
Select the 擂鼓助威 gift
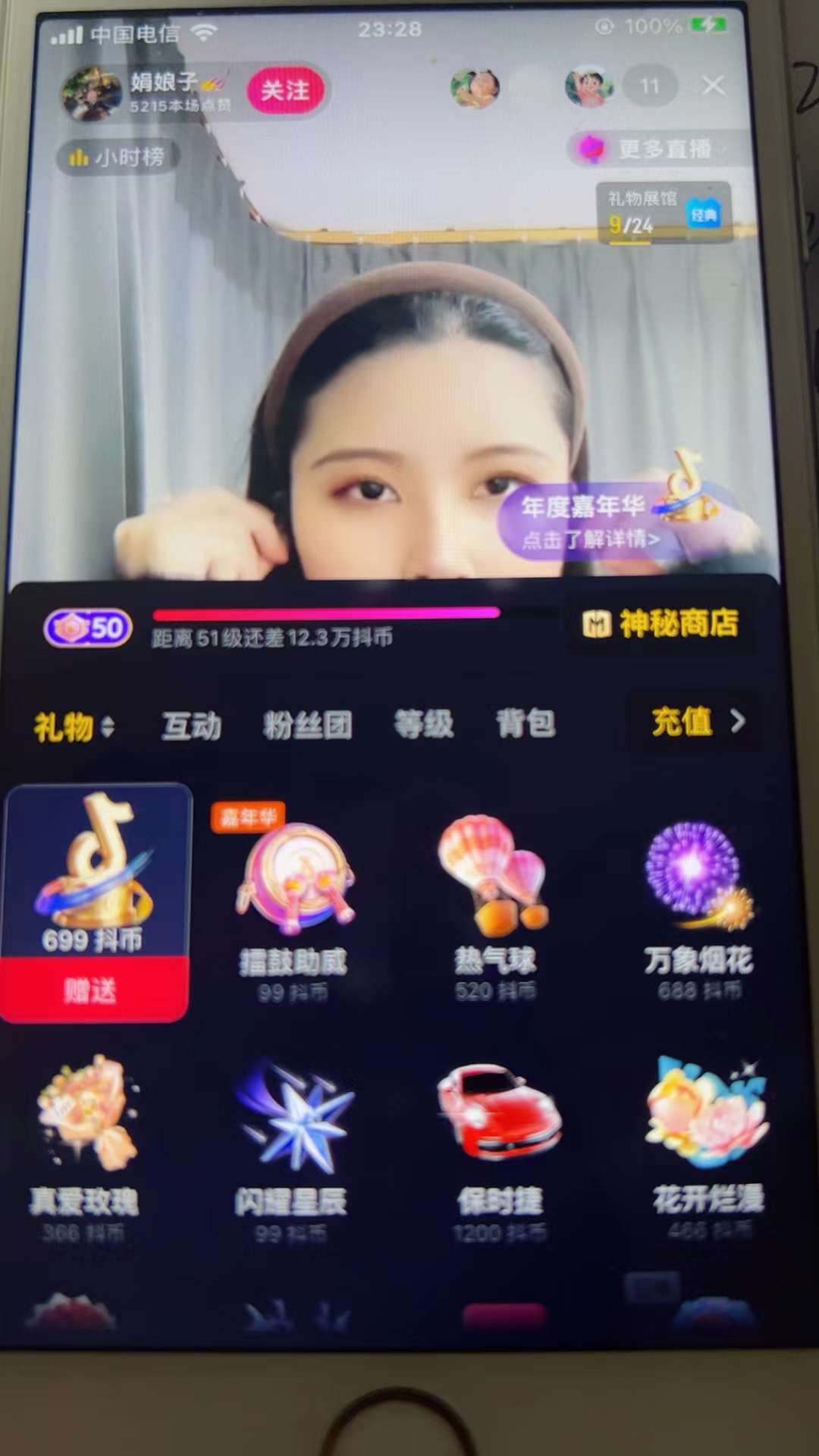[294, 902]
